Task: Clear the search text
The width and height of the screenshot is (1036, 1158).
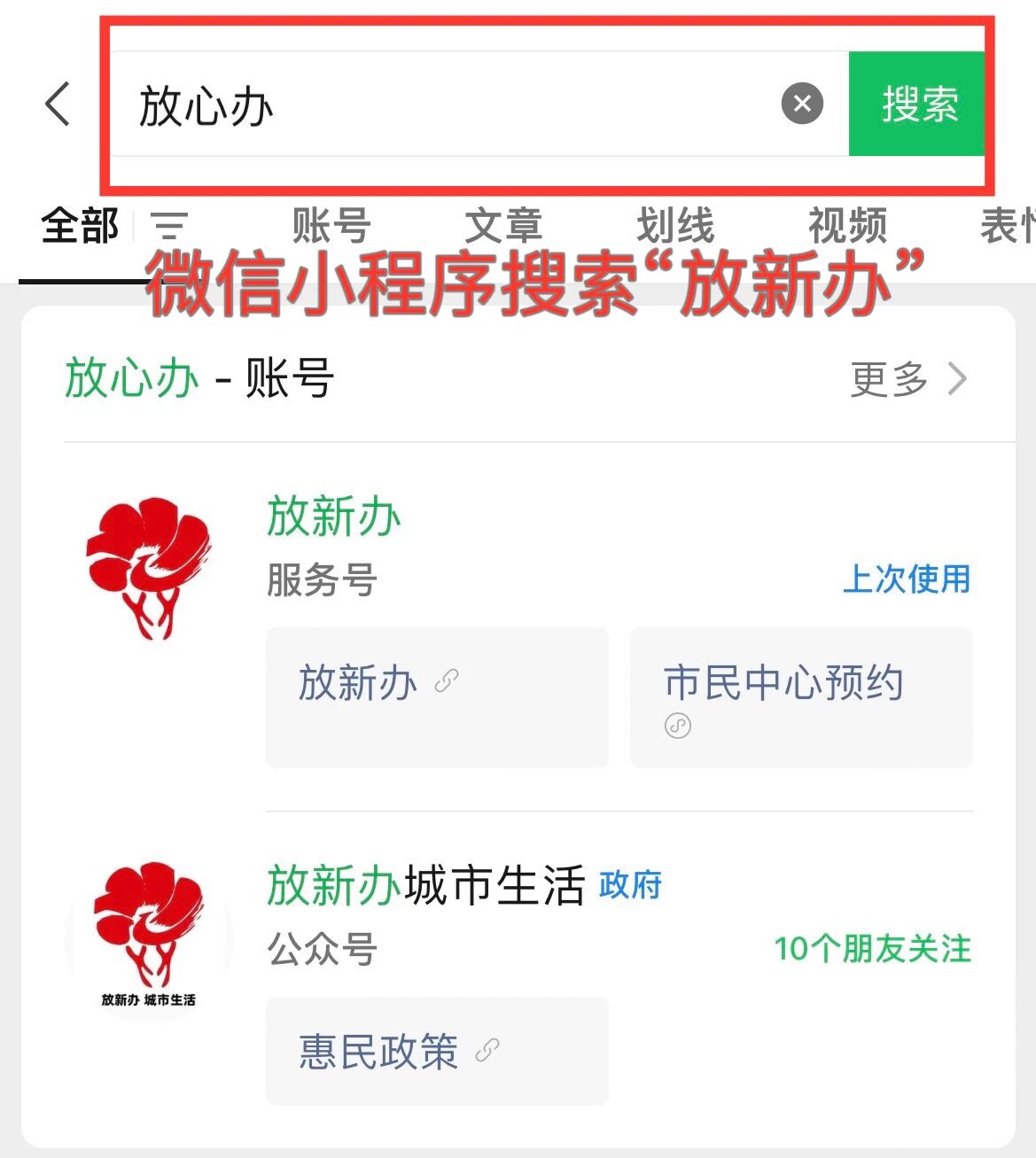Action: click(802, 104)
